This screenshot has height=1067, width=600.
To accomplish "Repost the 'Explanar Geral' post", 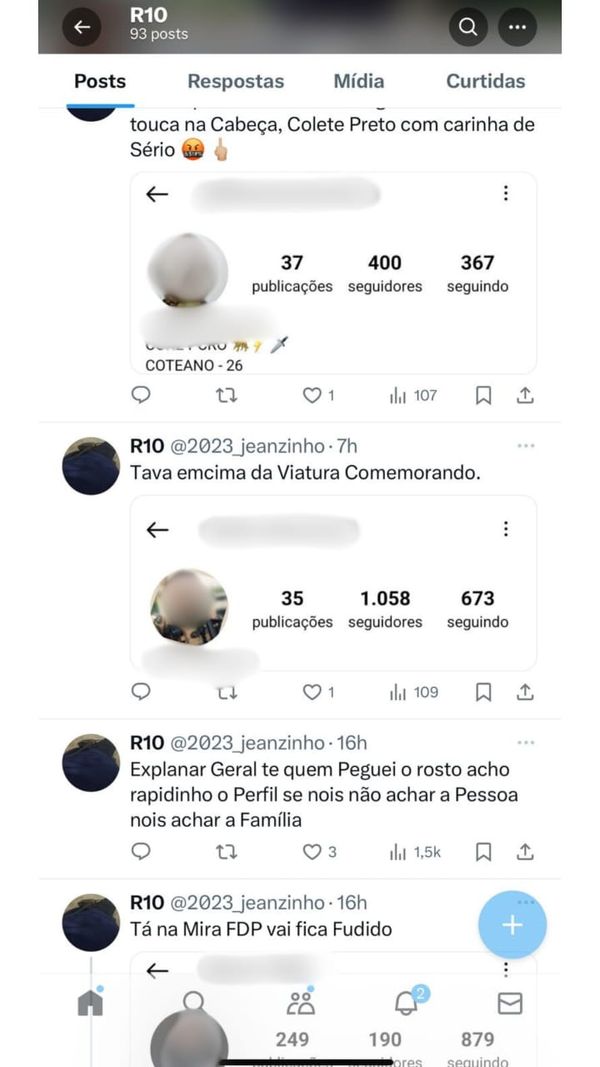I will [x=227, y=852].
